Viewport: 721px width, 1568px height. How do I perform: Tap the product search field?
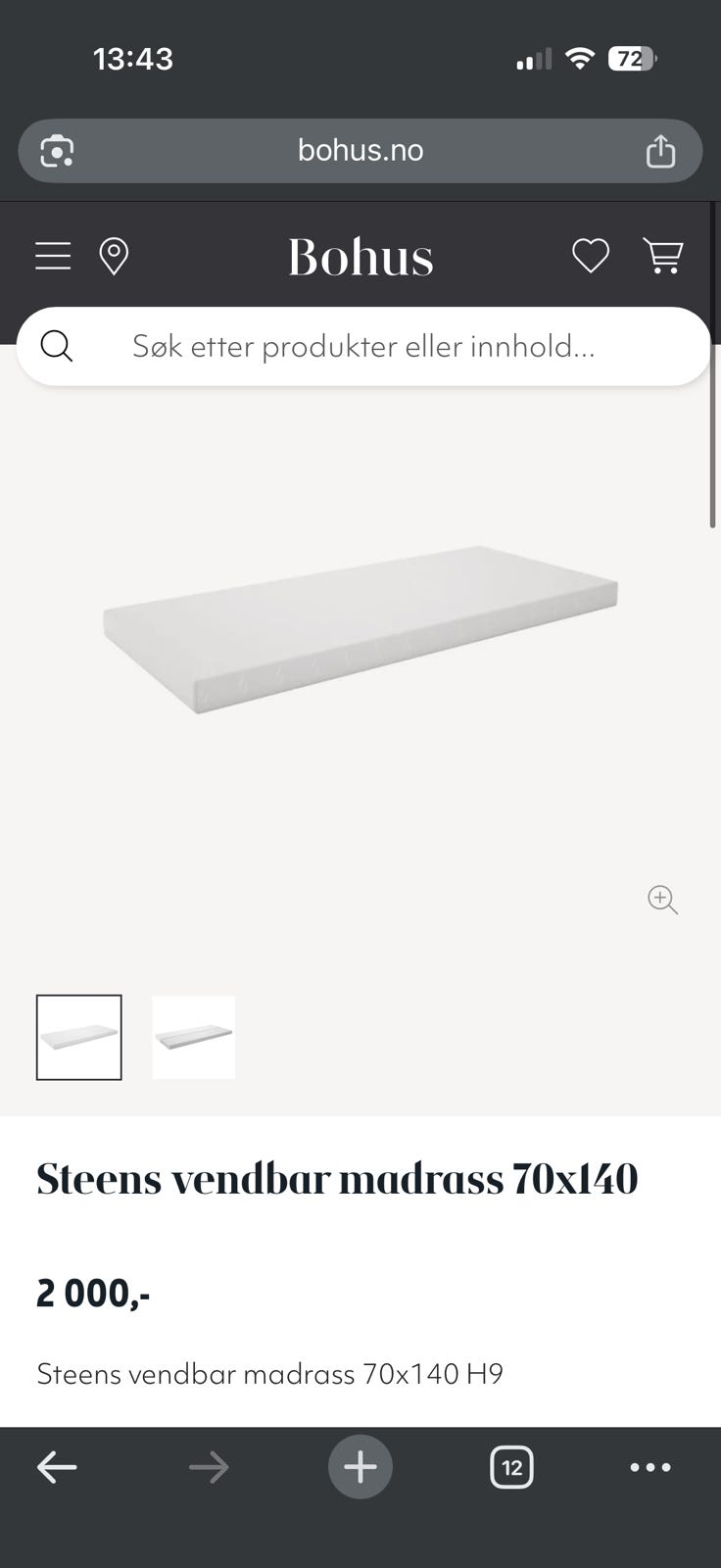[362, 347]
